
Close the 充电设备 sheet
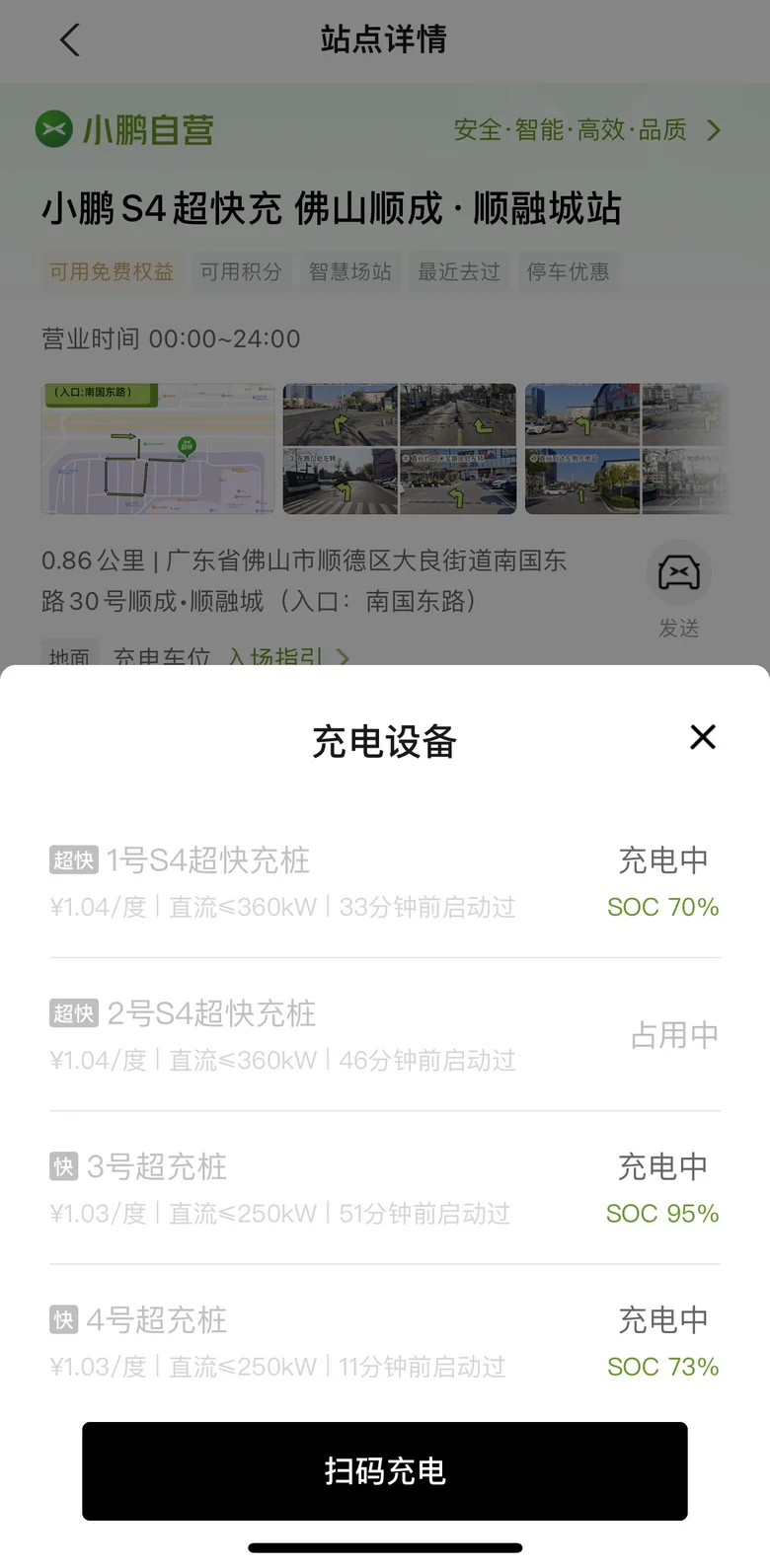[x=703, y=737]
